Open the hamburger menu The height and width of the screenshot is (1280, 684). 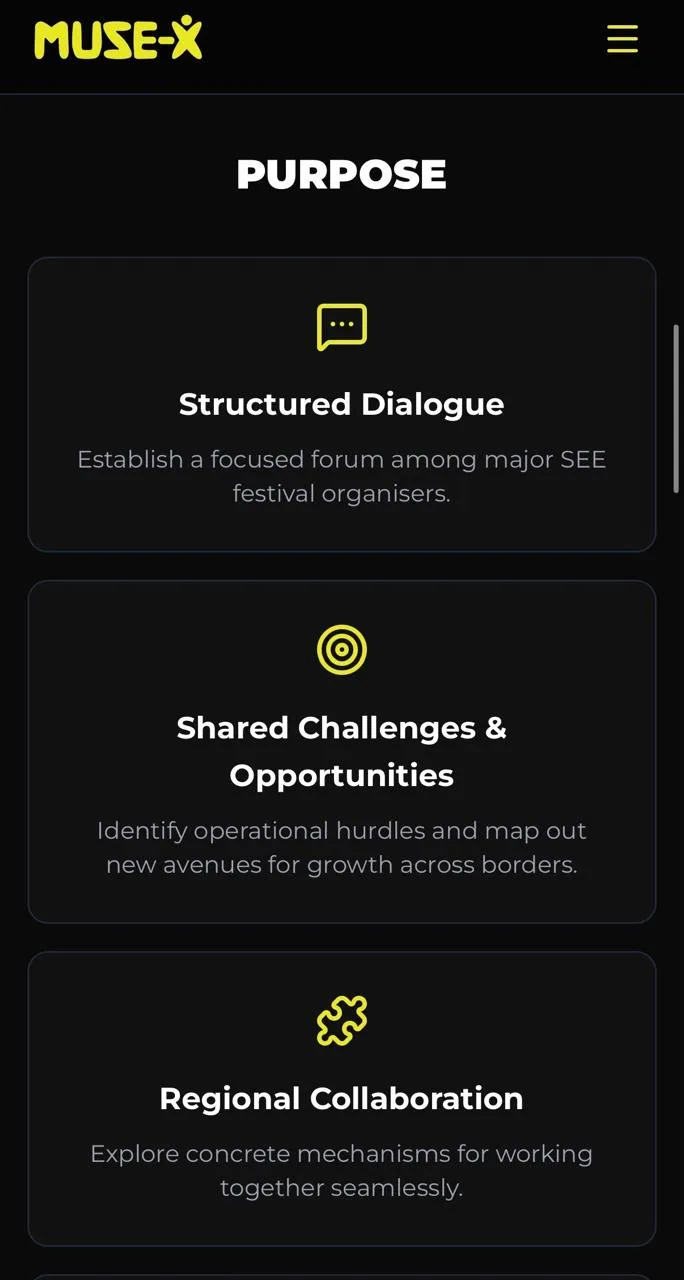(622, 39)
